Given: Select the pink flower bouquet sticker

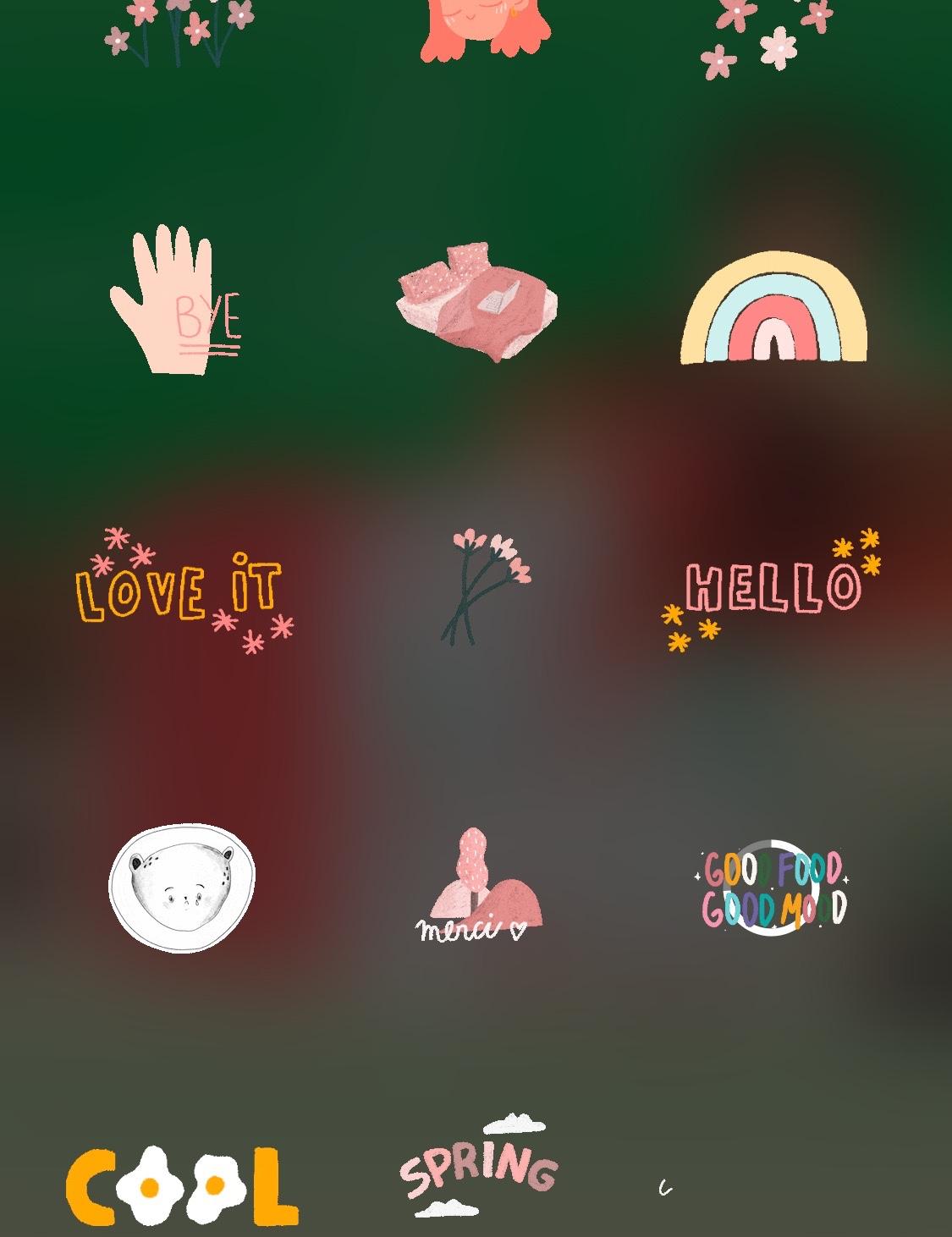Looking at the screenshot, I should pyautogui.click(x=482, y=586).
